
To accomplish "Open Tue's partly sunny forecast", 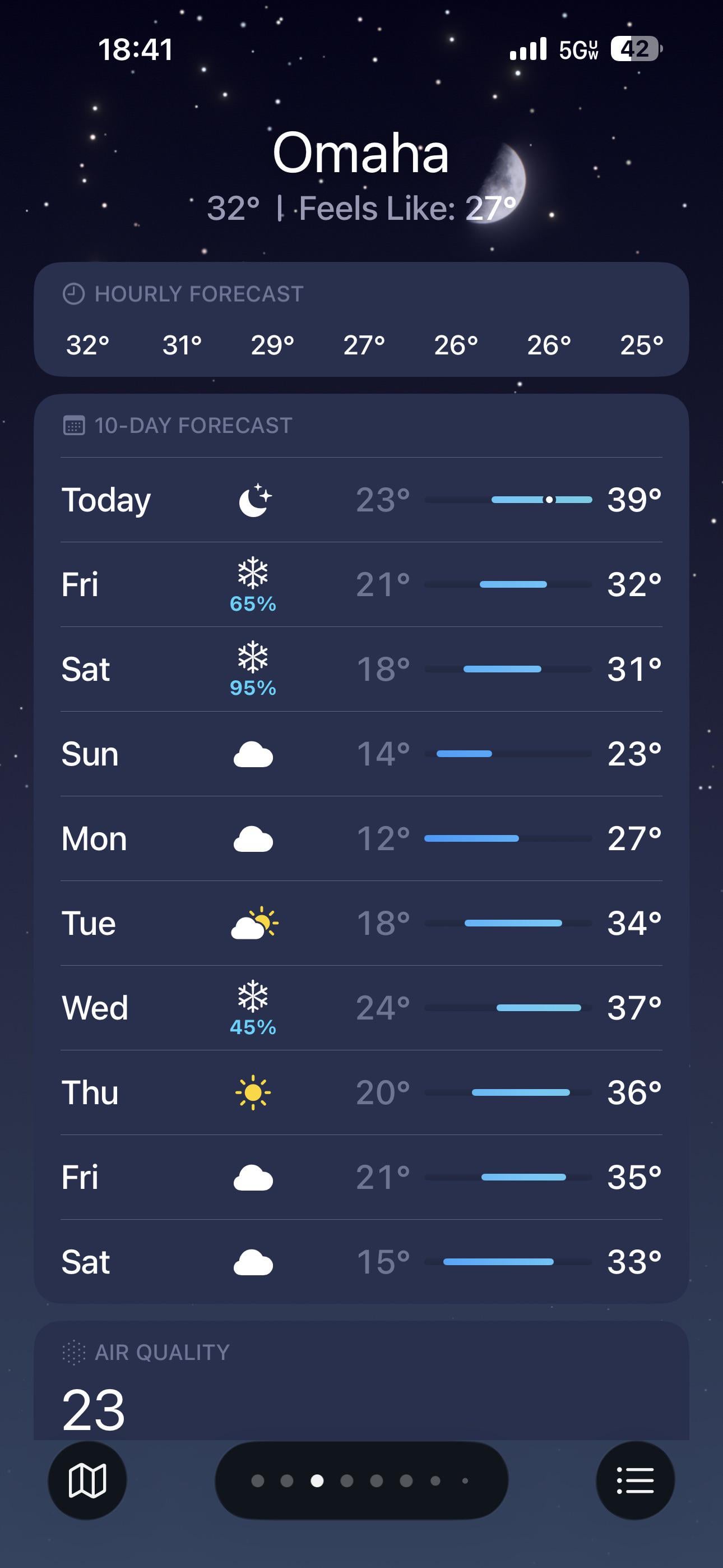I will pos(361,924).
